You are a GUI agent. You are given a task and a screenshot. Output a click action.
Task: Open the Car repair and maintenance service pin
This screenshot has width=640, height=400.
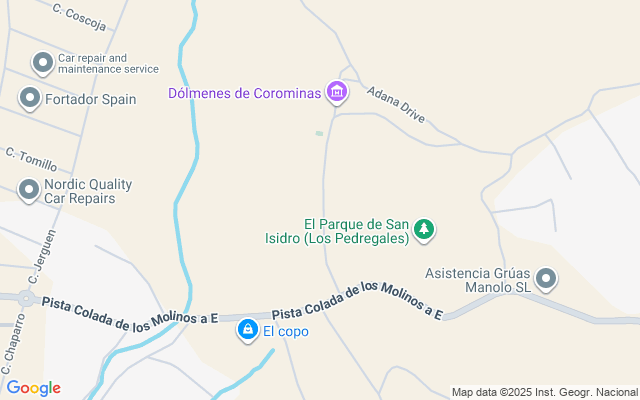click(x=43, y=63)
